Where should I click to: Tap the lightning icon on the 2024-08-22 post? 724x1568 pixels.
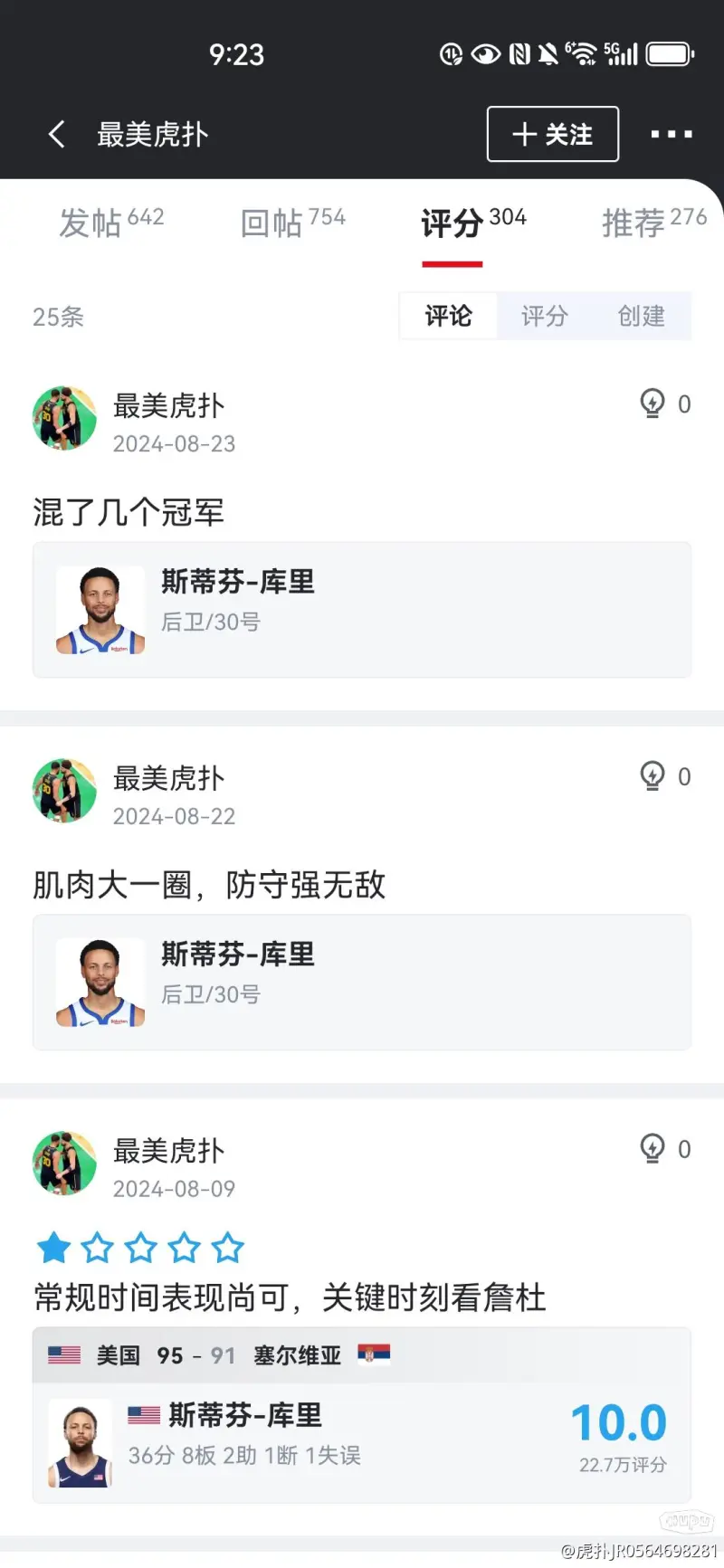pyautogui.click(x=653, y=776)
